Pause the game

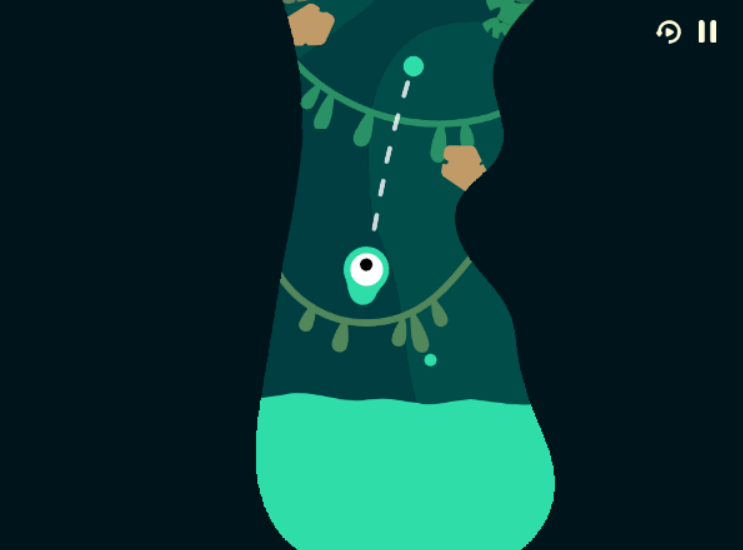tap(707, 32)
